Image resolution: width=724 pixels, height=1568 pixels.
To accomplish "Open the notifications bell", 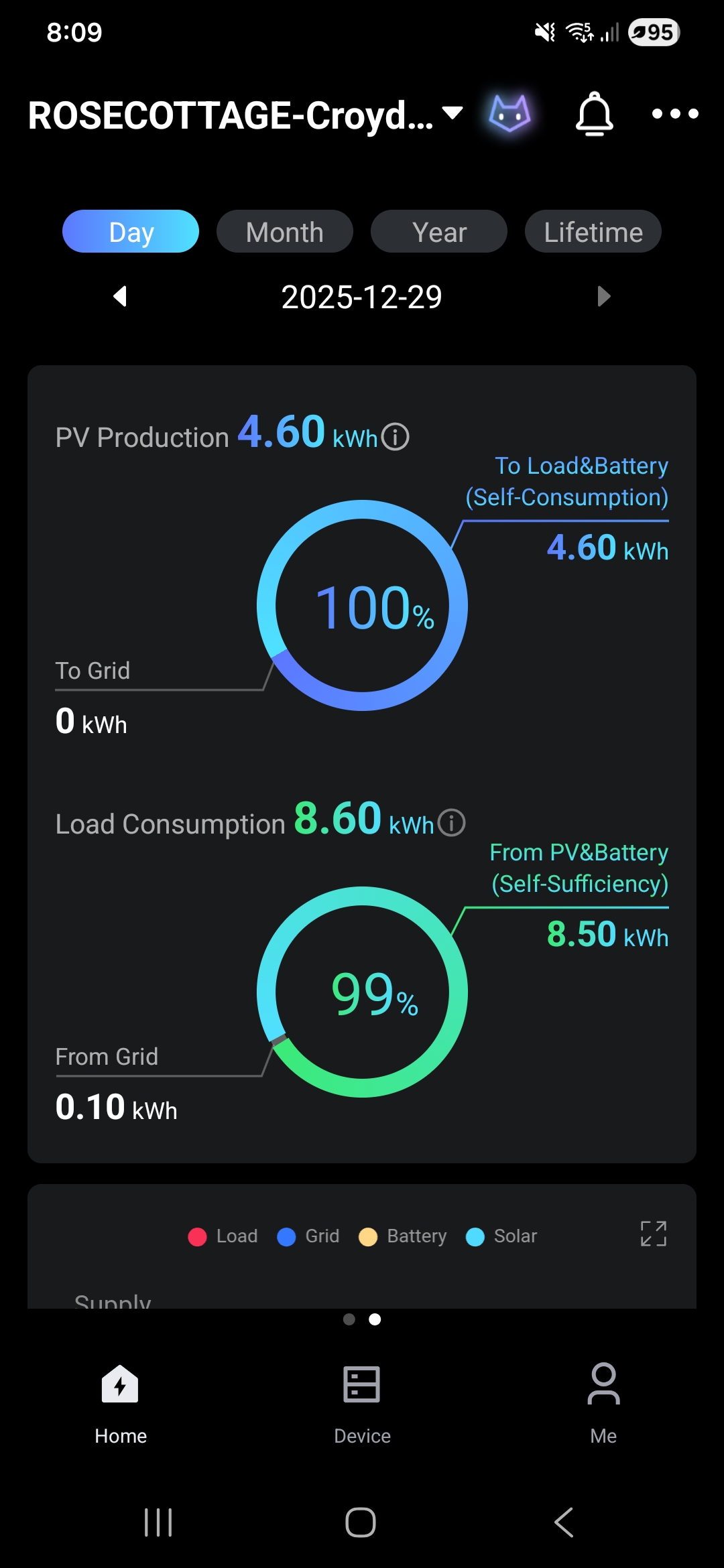I will (x=595, y=114).
